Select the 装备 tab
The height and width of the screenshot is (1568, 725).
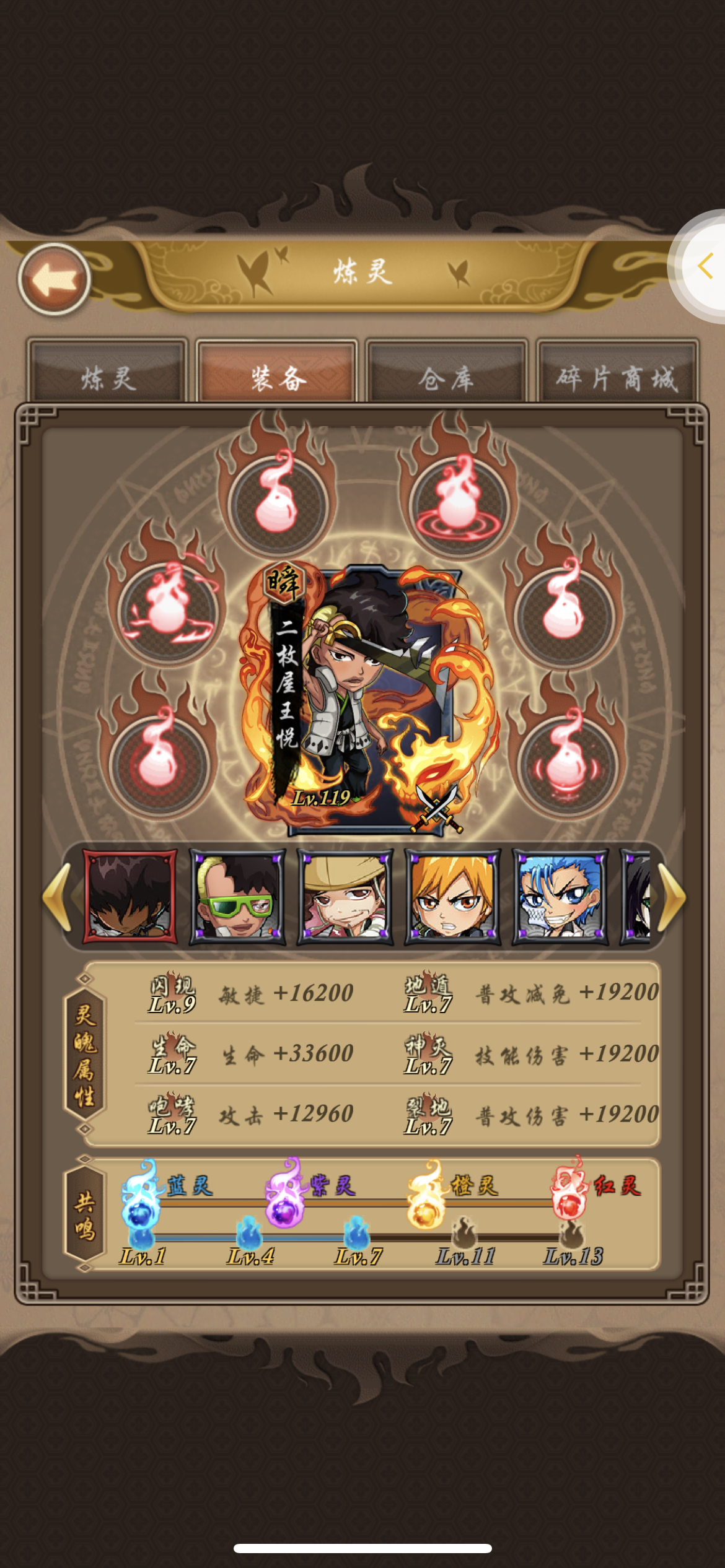277,371
